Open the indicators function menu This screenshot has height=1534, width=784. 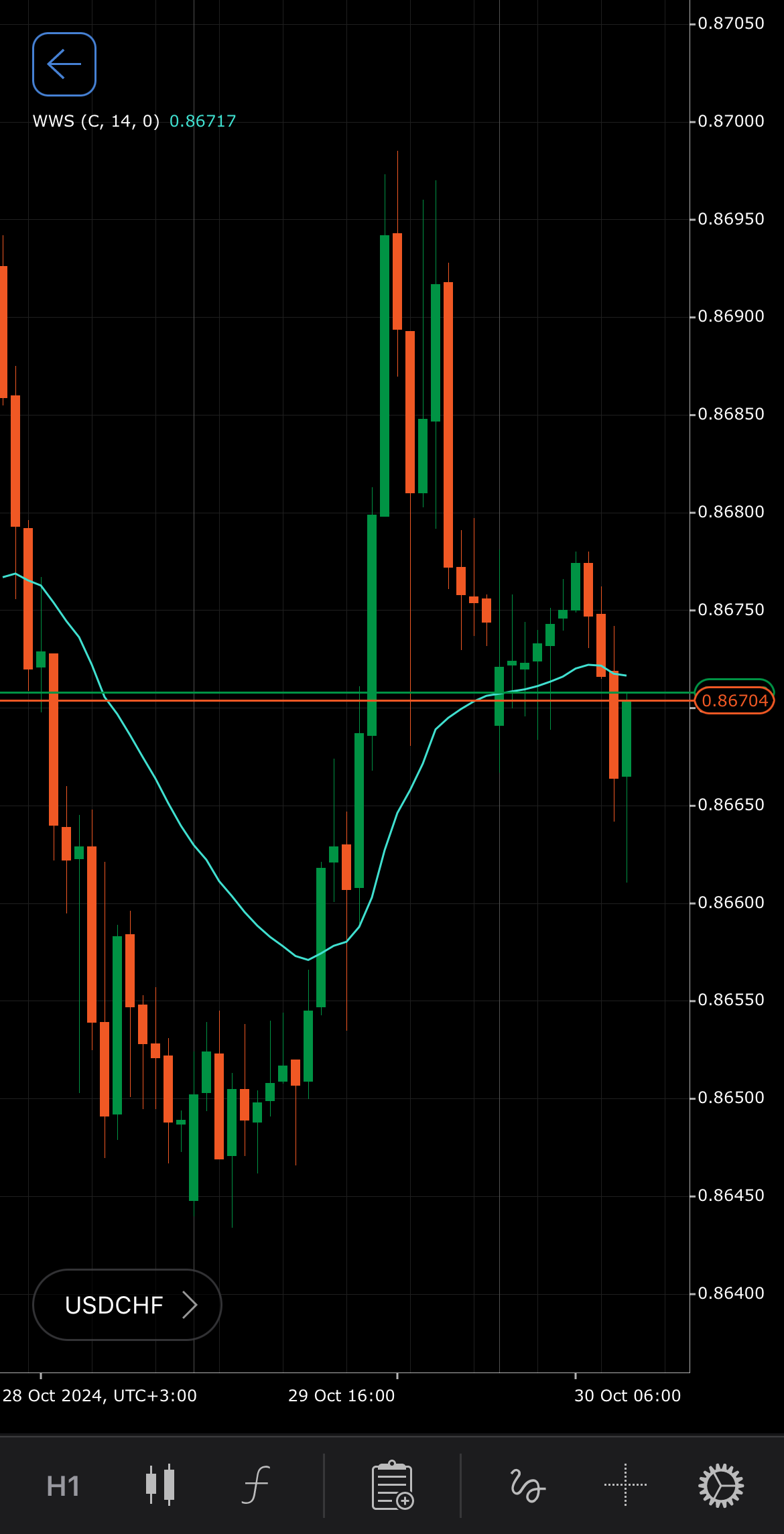(256, 1485)
